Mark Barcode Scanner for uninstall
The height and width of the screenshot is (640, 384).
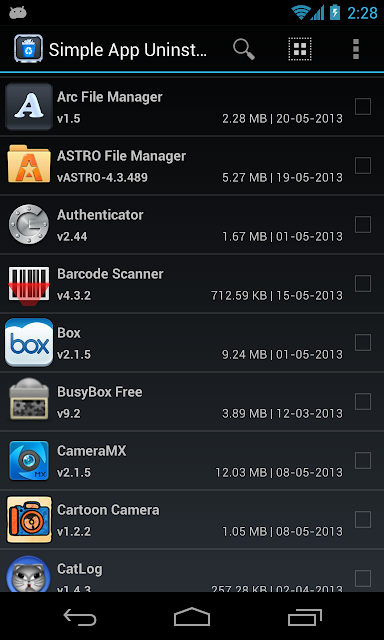(363, 284)
